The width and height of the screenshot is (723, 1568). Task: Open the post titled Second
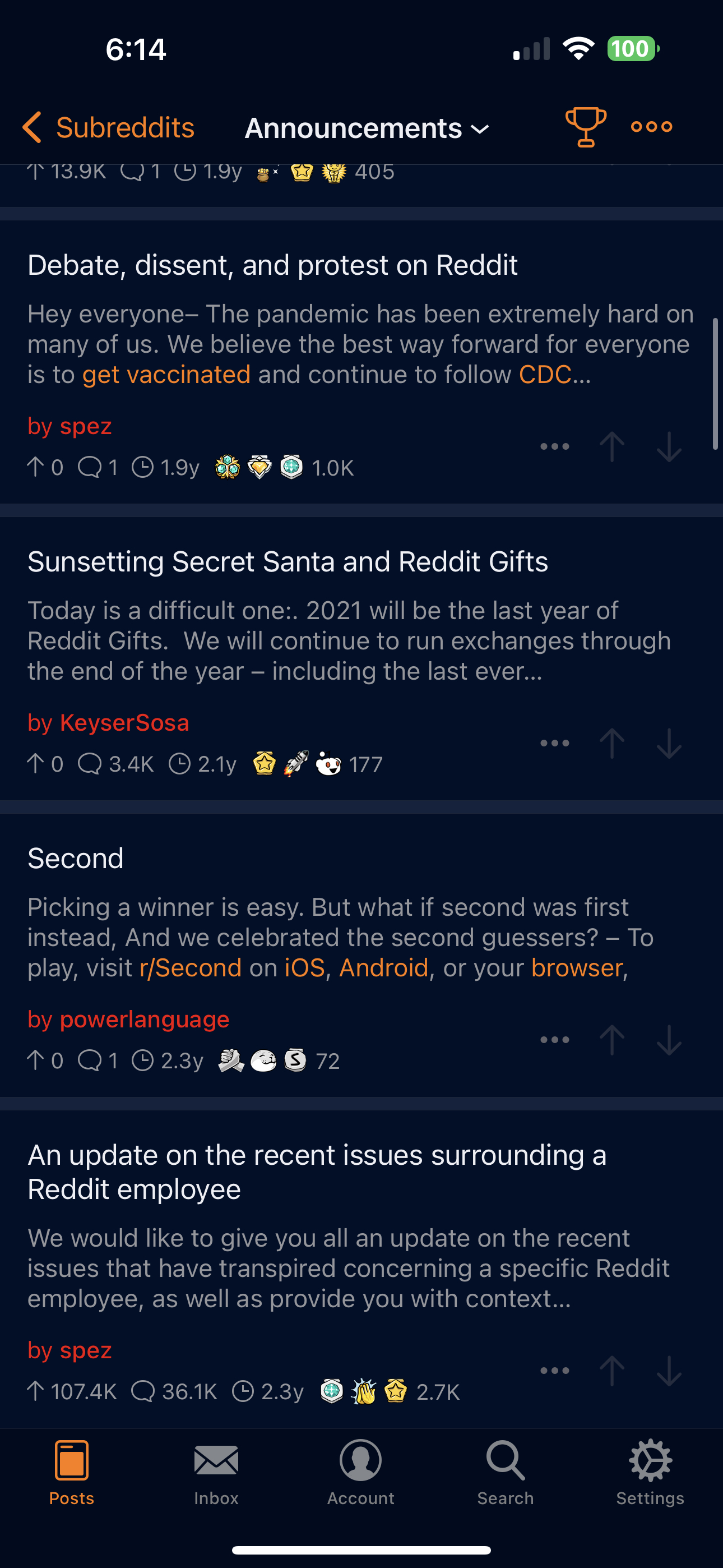tap(76, 858)
